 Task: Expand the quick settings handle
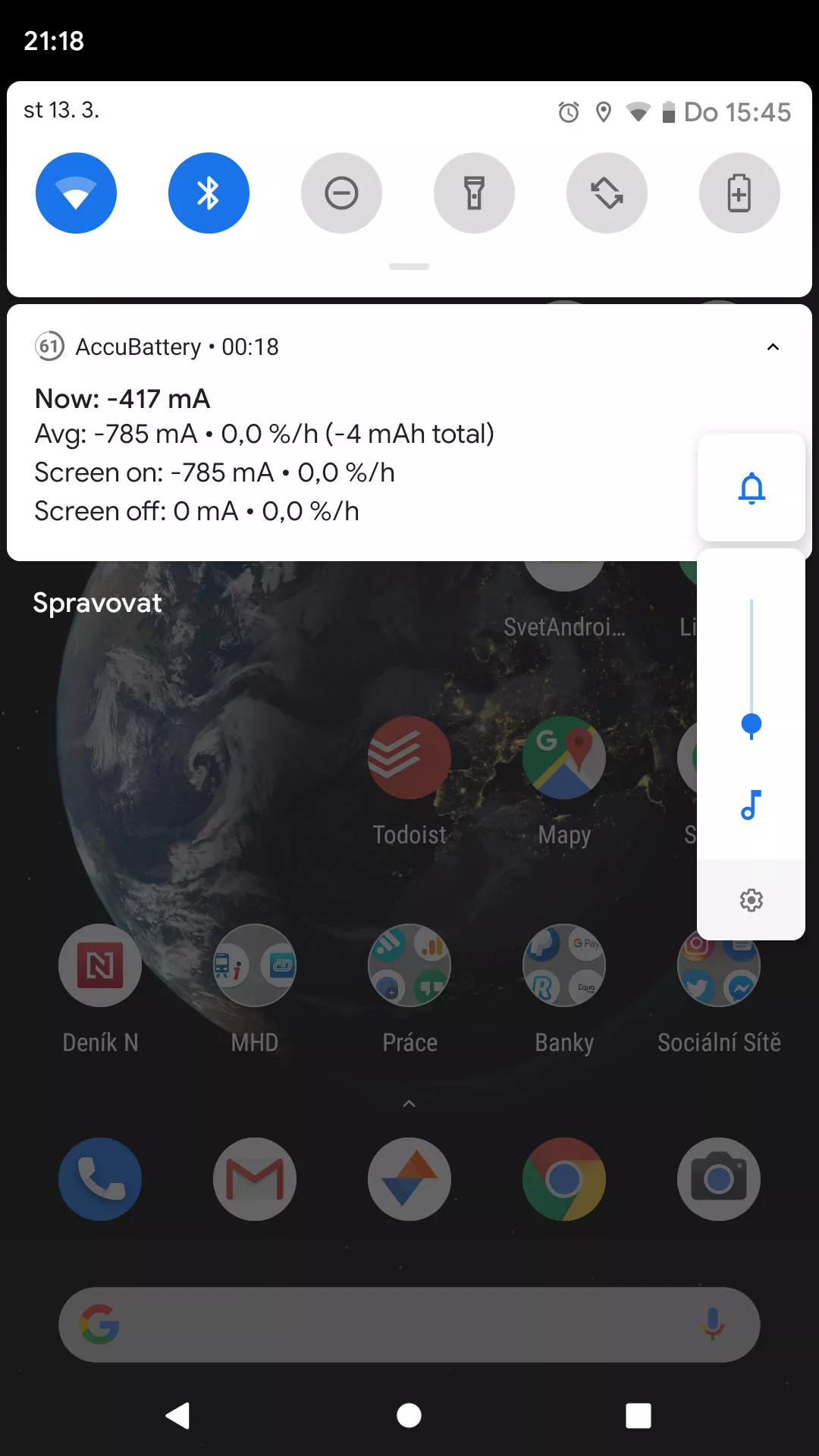coord(409,267)
